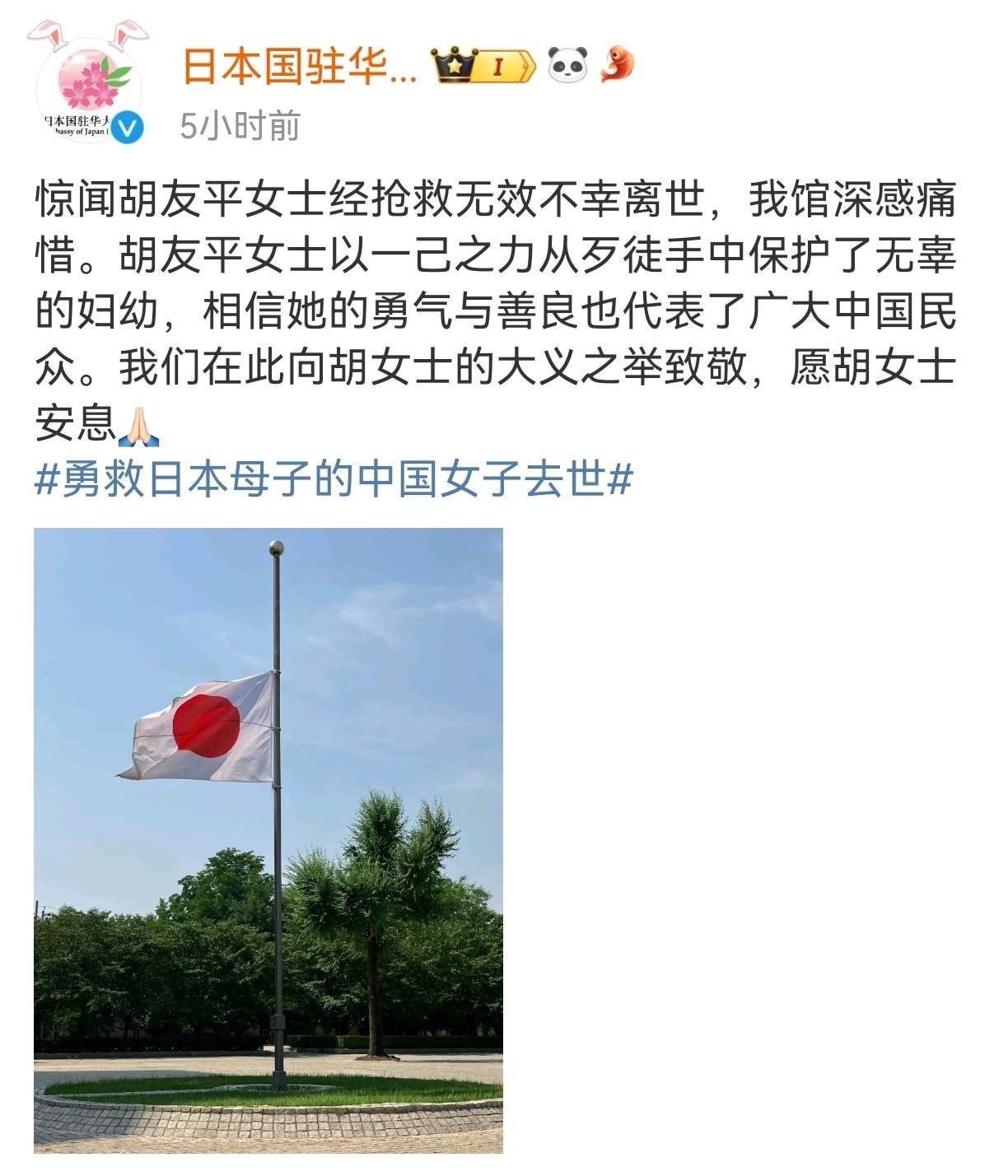Viewport: 1008px width, 1176px height.
Task: Tap the 日本国驻华 account name
Action: 299,65
